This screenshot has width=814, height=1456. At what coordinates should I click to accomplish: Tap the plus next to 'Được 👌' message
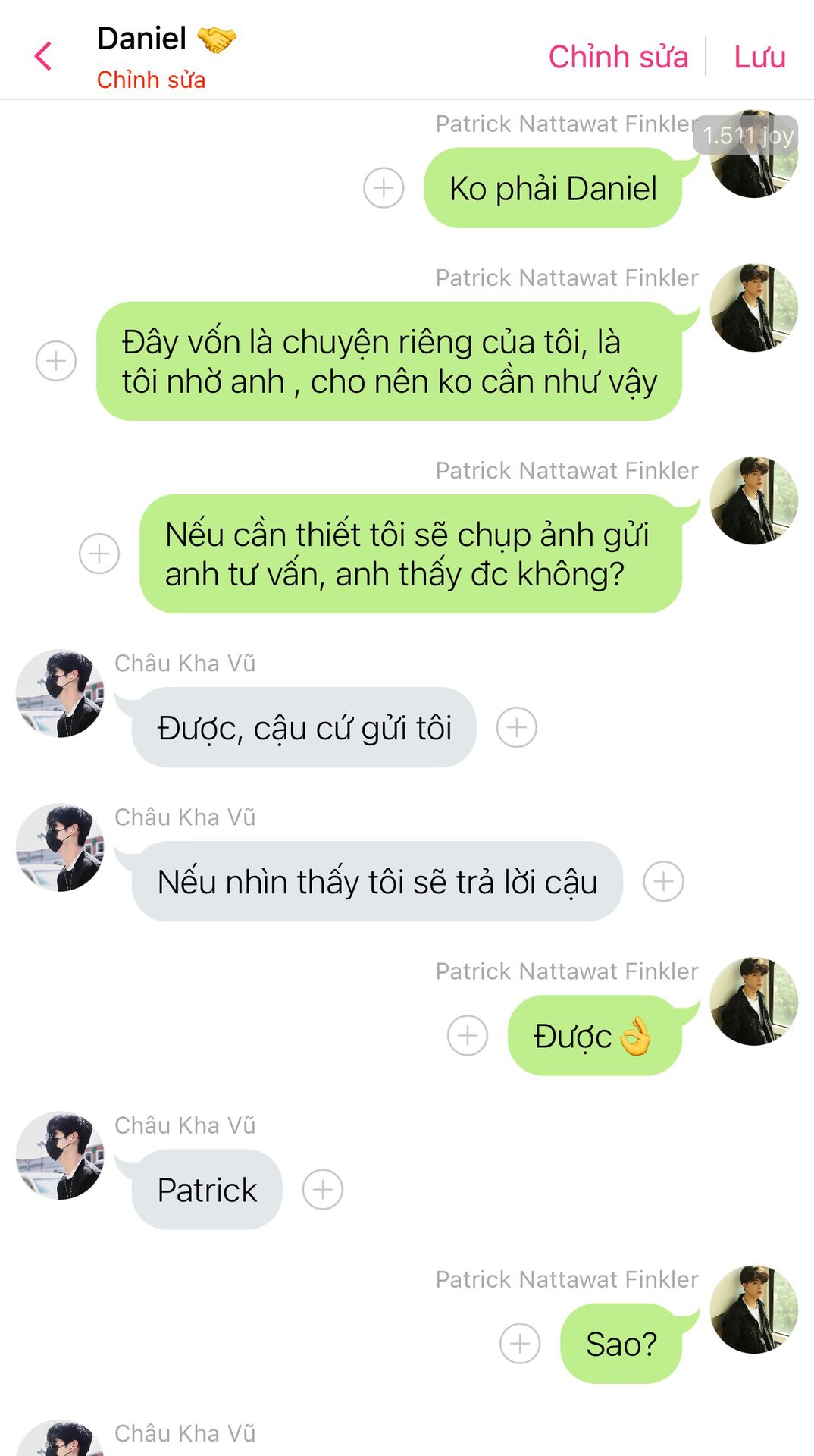(468, 1036)
